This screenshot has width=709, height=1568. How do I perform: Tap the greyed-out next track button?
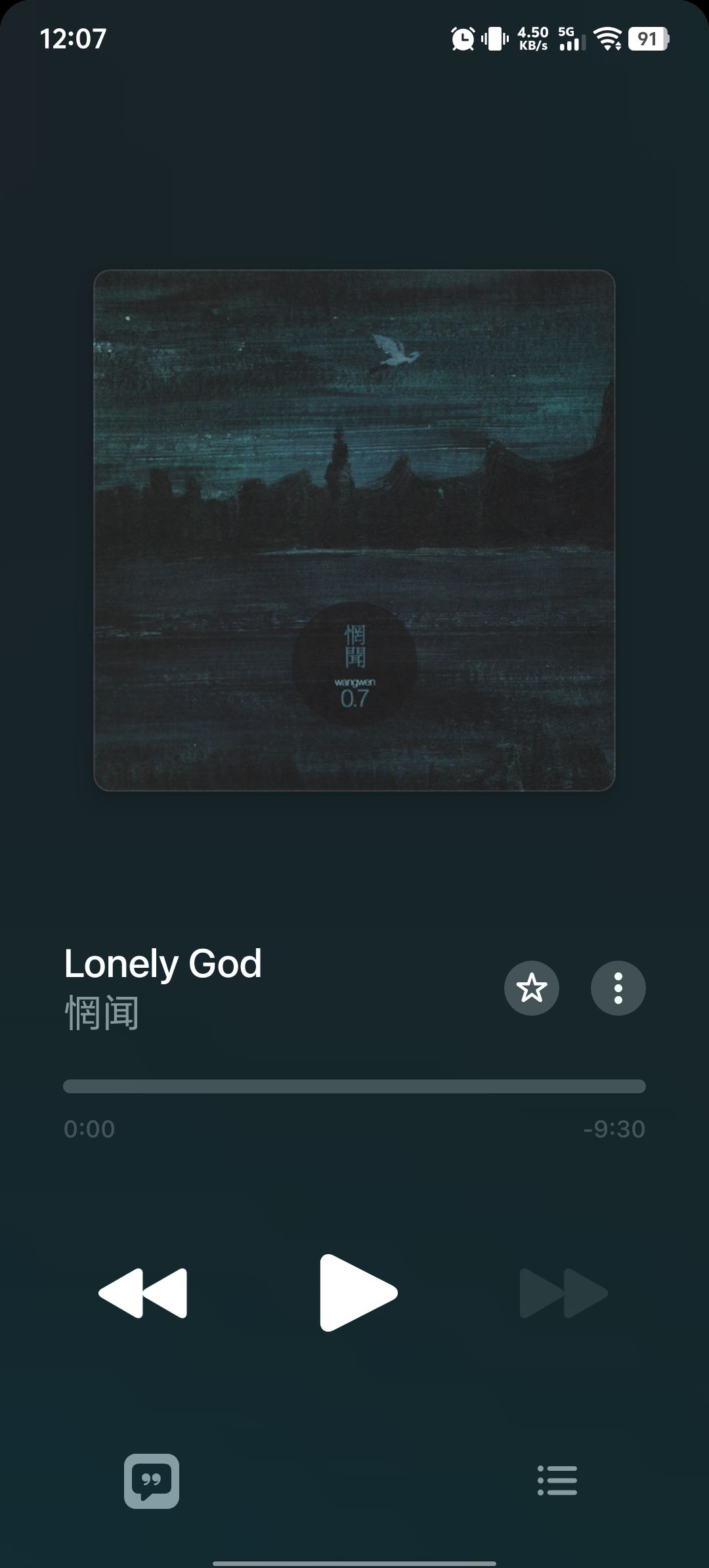(x=564, y=1293)
